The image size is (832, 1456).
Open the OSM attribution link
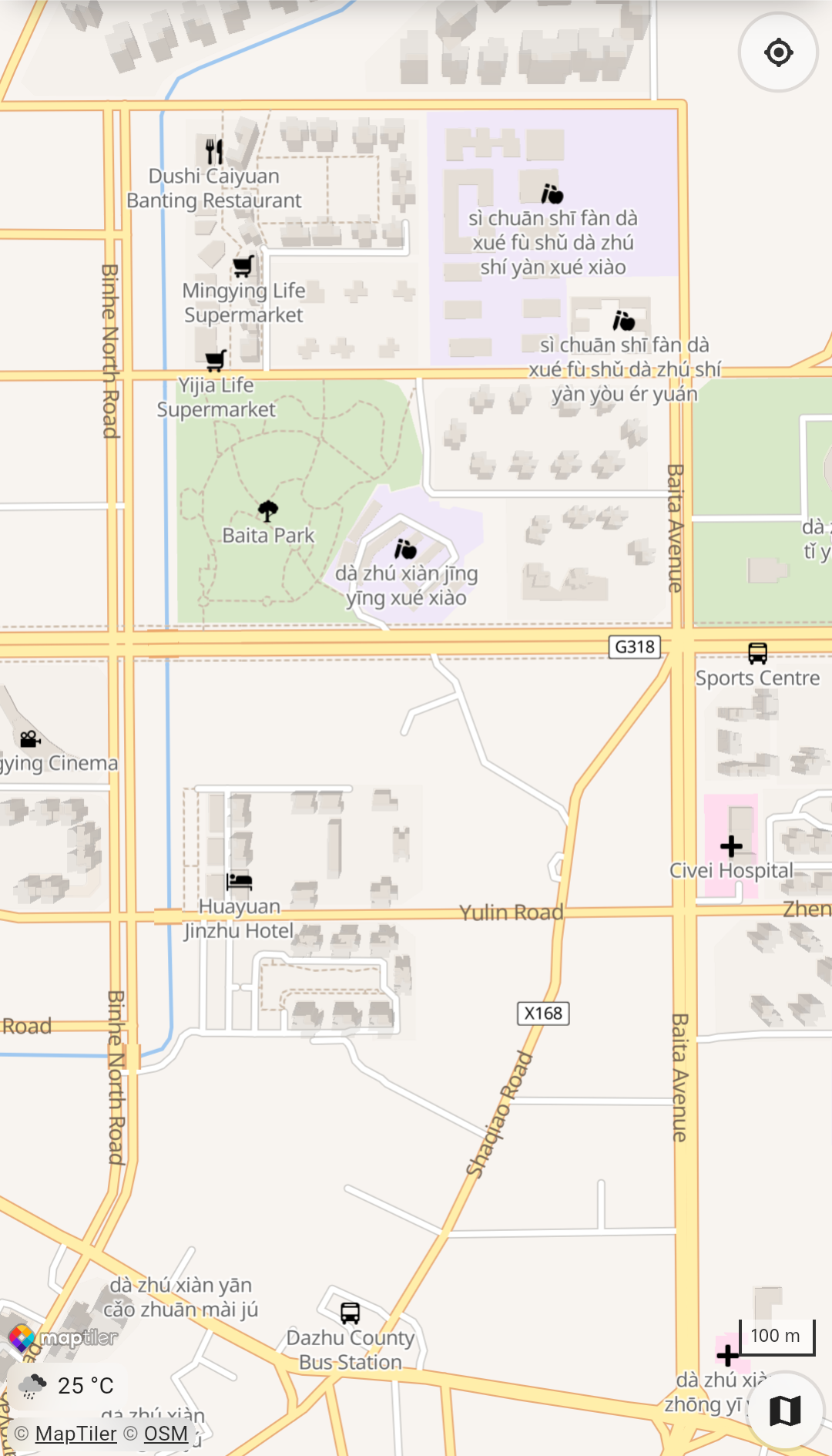pos(166,1434)
